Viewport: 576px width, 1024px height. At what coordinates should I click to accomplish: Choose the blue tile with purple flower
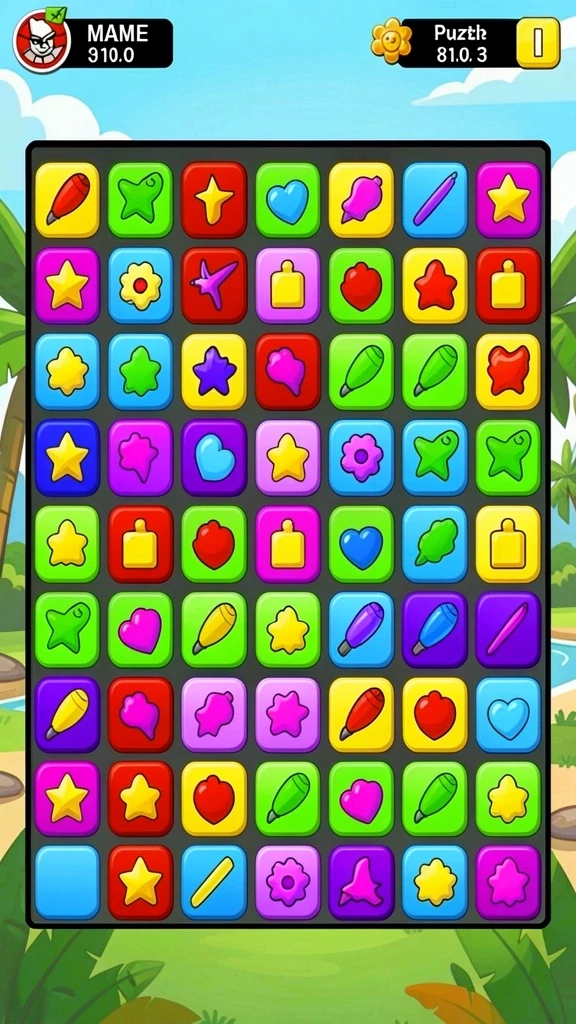click(x=361, y=458)
